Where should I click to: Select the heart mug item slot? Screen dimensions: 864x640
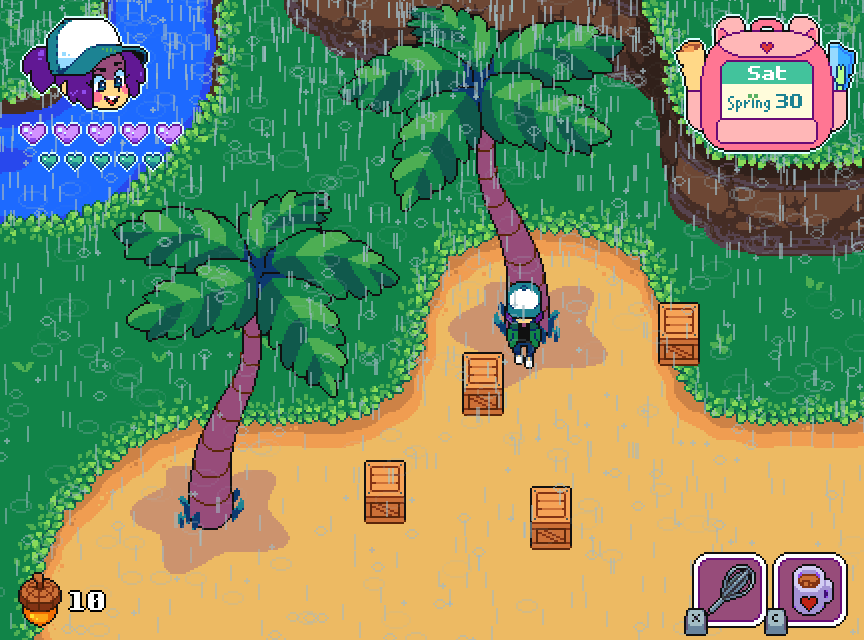point(811,590)
